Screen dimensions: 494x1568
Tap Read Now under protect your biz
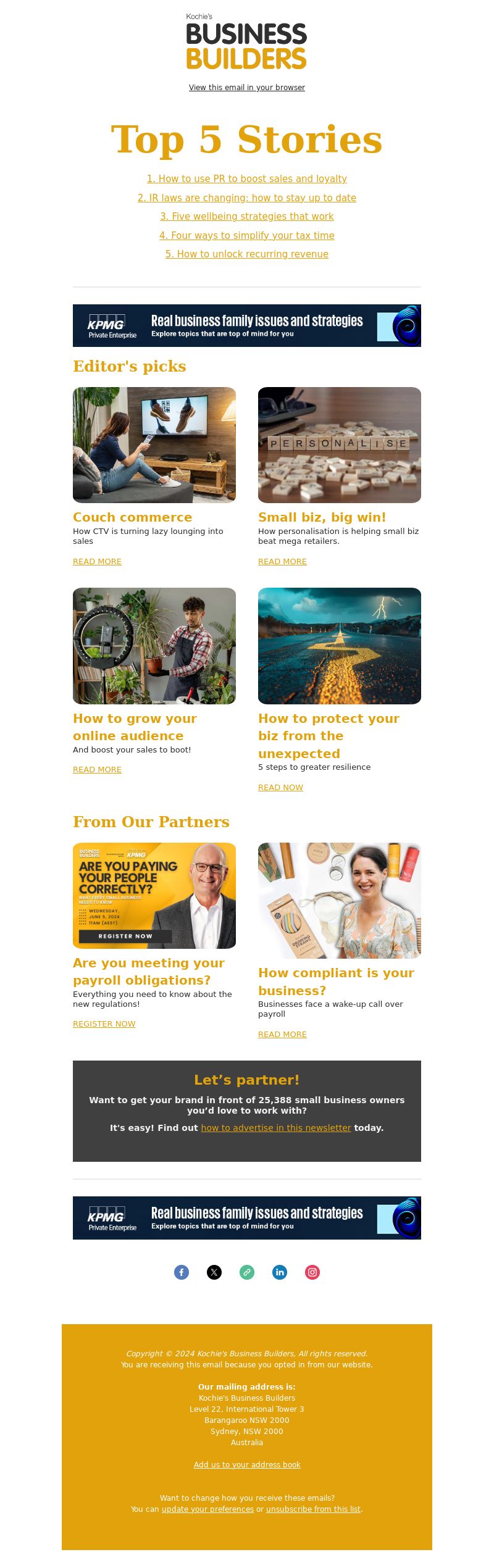click(x=280, y=788)
